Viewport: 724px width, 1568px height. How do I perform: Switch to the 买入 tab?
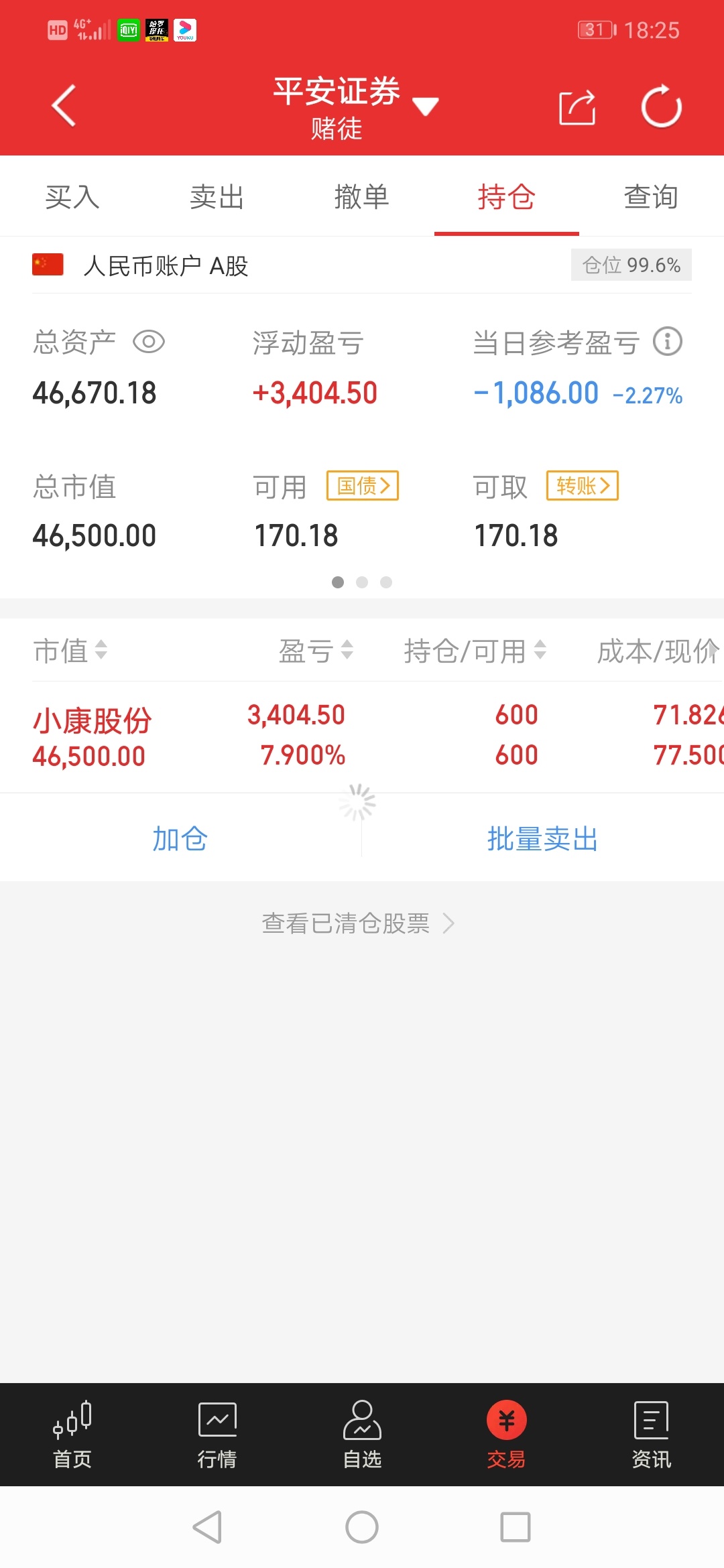tap(72, 197)
